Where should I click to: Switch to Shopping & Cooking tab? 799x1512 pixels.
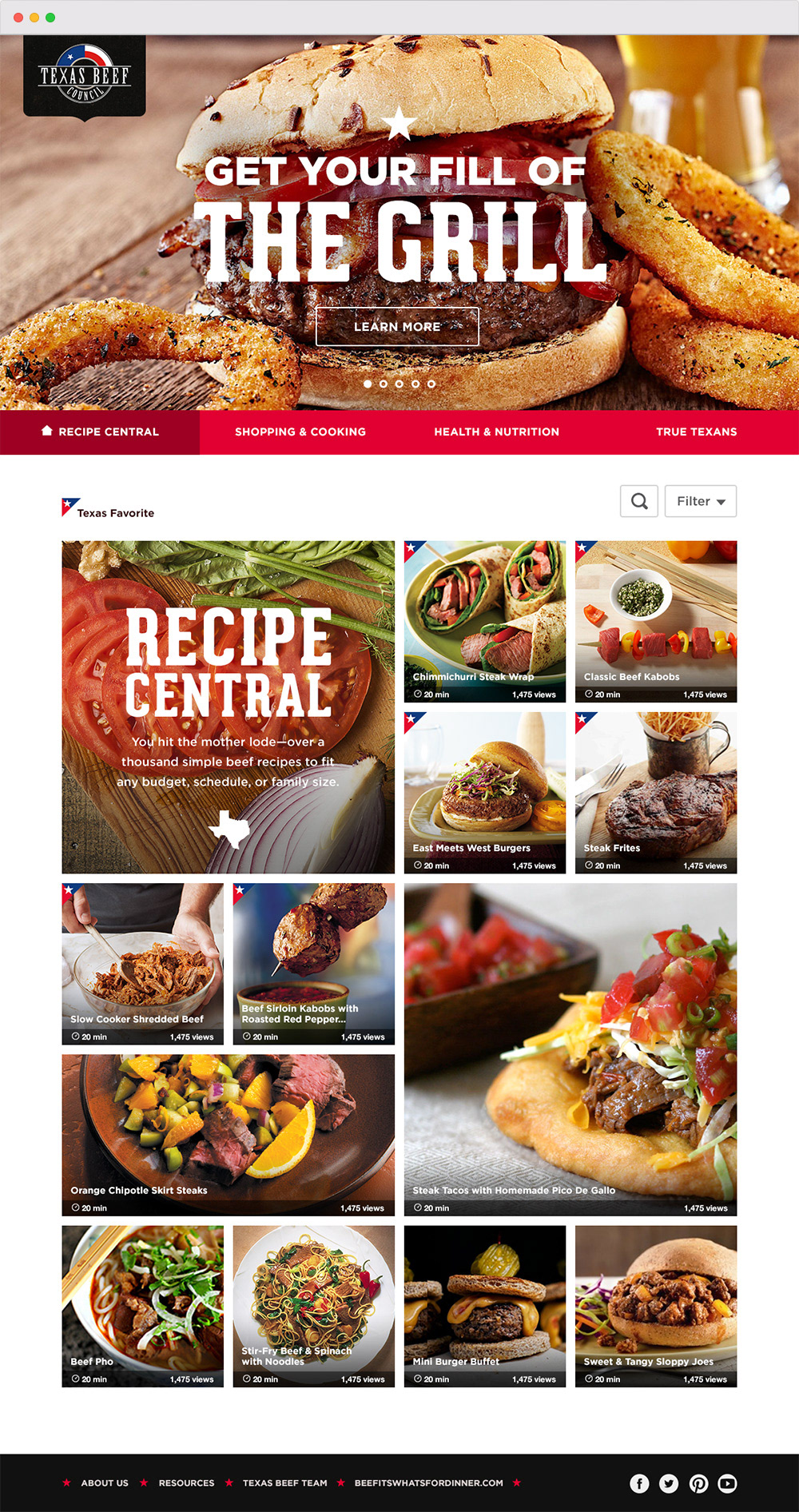pos(300,432)
